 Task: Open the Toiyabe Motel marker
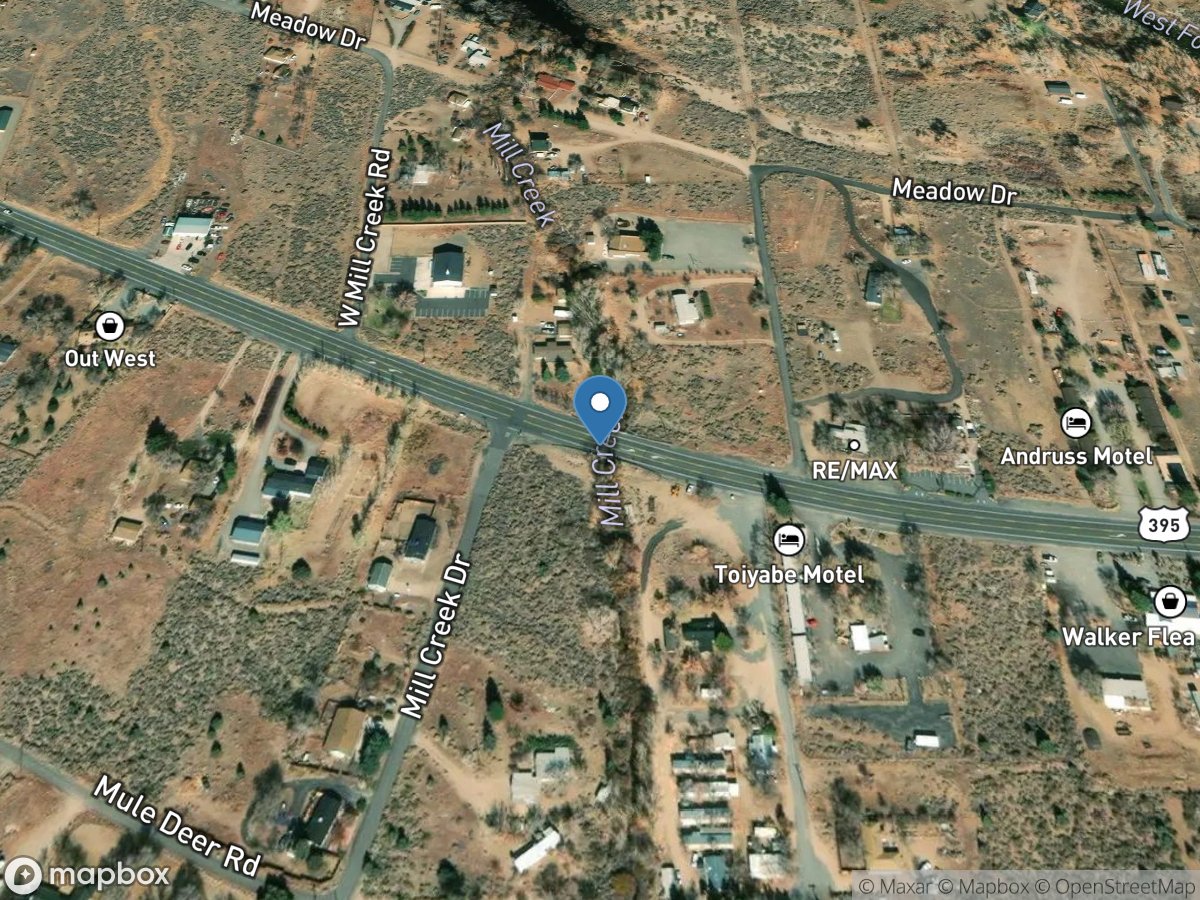789,541
